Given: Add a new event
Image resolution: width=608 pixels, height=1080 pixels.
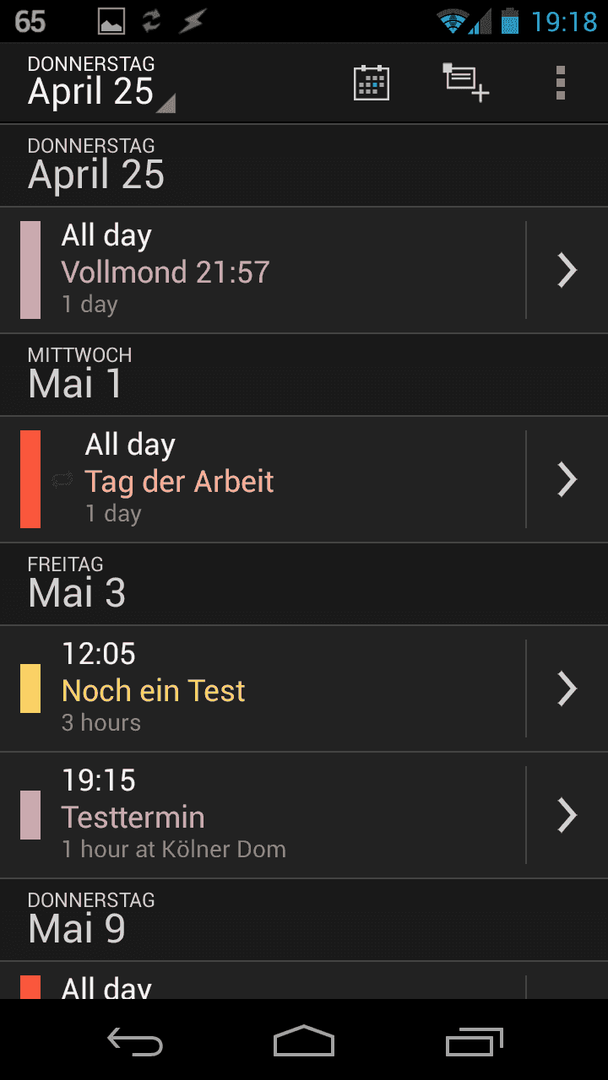Looking at the screenshot, I should (x=465, y=83).
